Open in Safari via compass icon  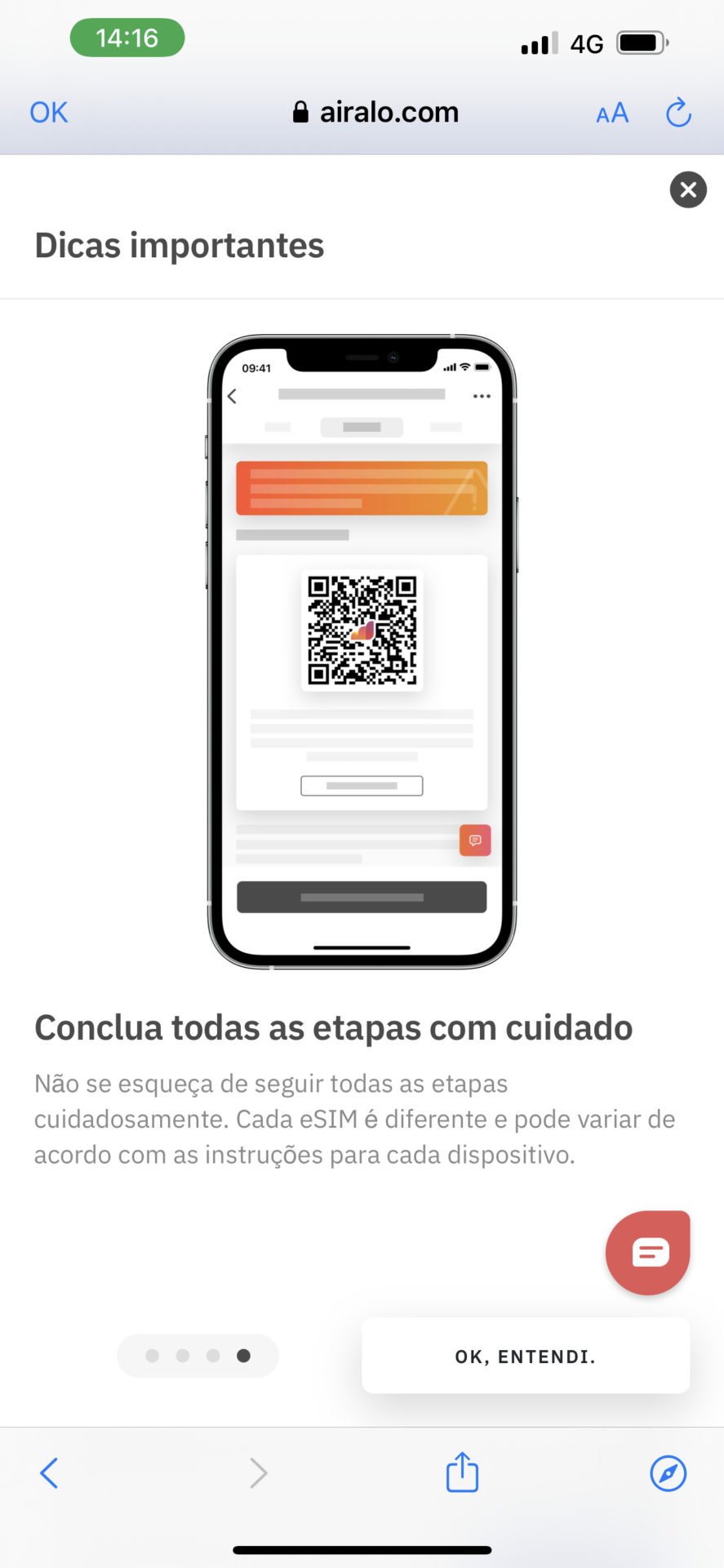[x=668, y=1473]
